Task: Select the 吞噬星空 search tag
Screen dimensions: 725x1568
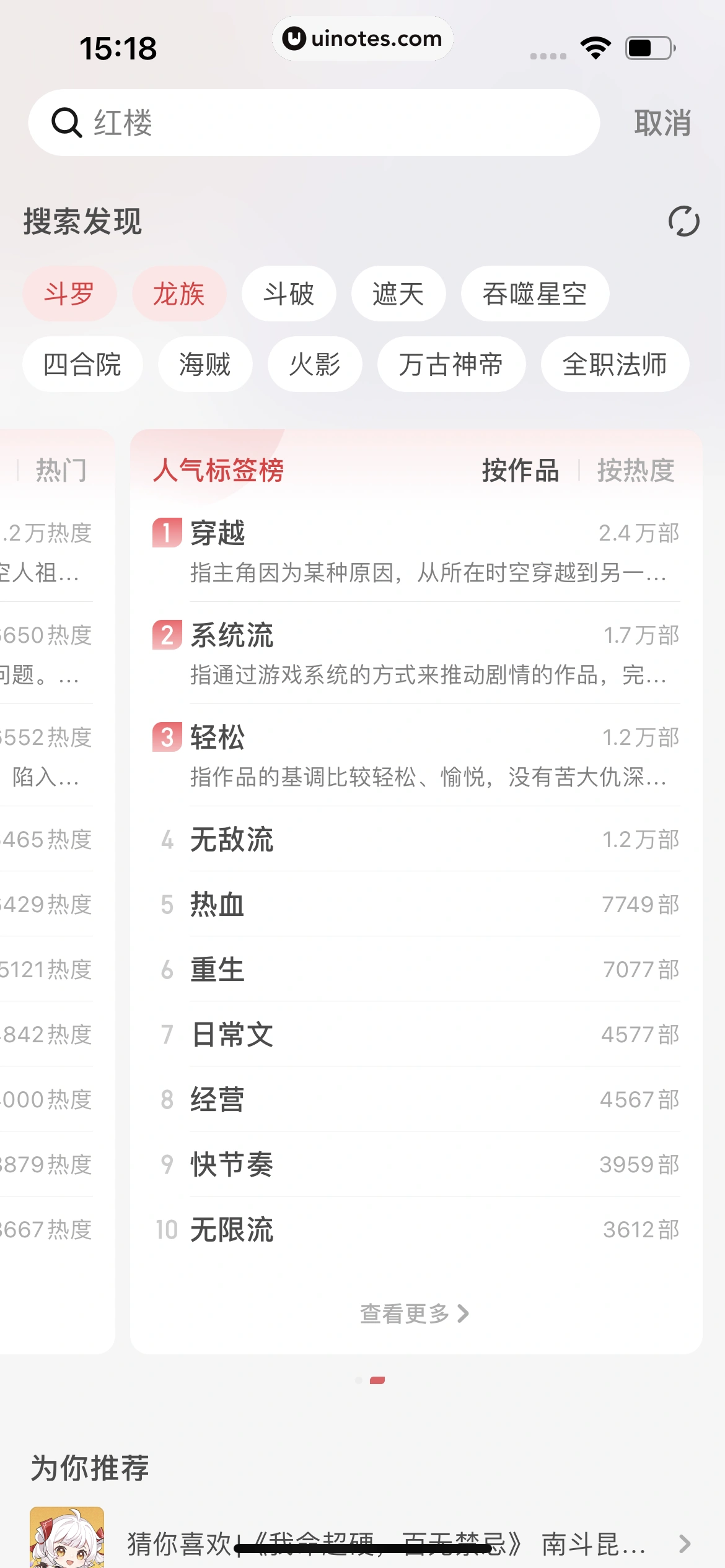Action: click(534, 294)
